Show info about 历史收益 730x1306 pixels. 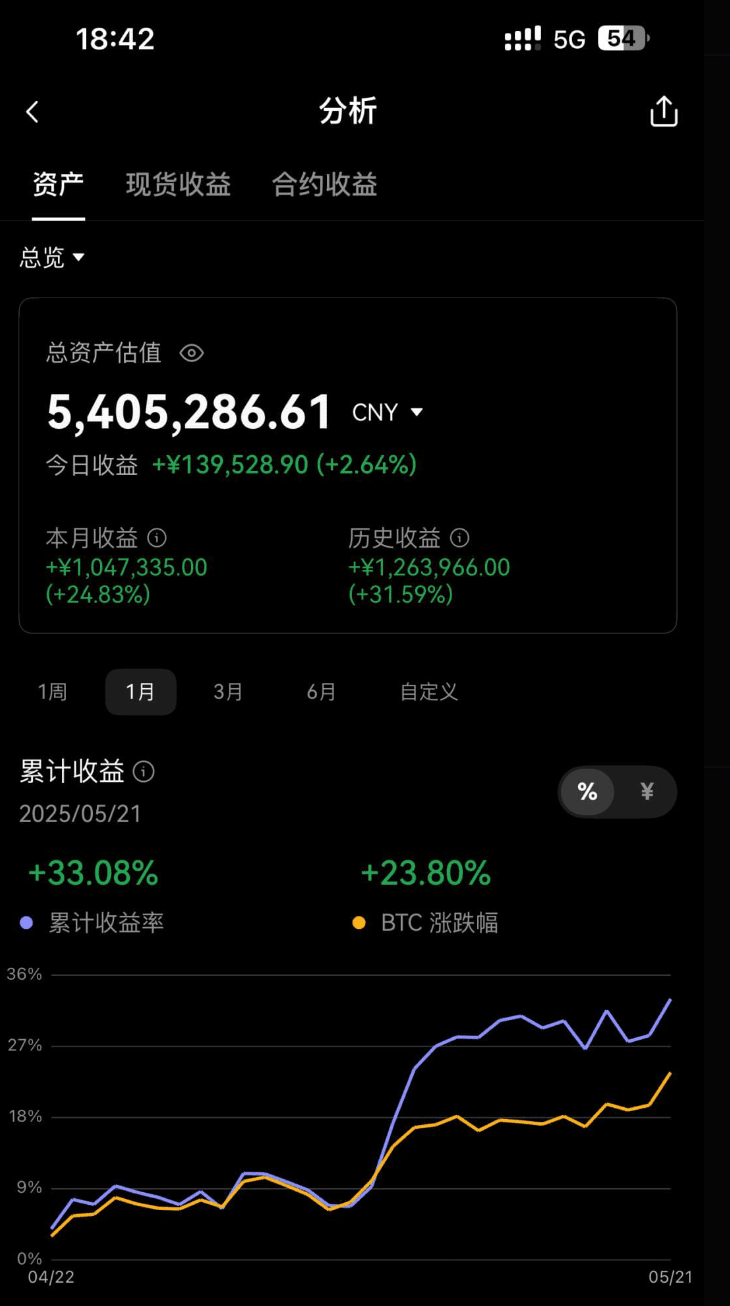click(x=460, y=538)
